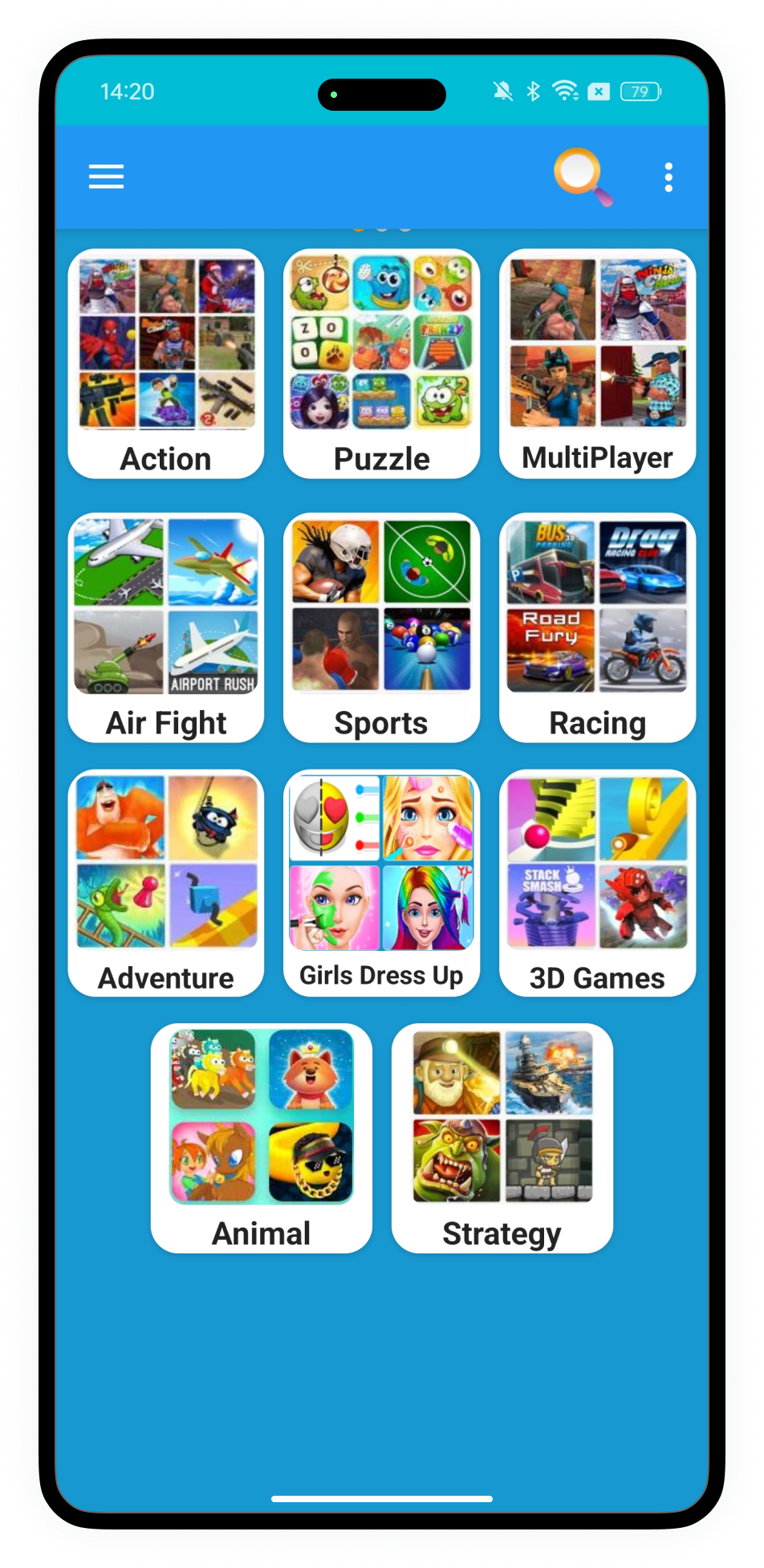Screen dimensions: 764x1568
Task: Open the three-dot overflow menu
Action: pyautogui.click(x=668, y=177)
